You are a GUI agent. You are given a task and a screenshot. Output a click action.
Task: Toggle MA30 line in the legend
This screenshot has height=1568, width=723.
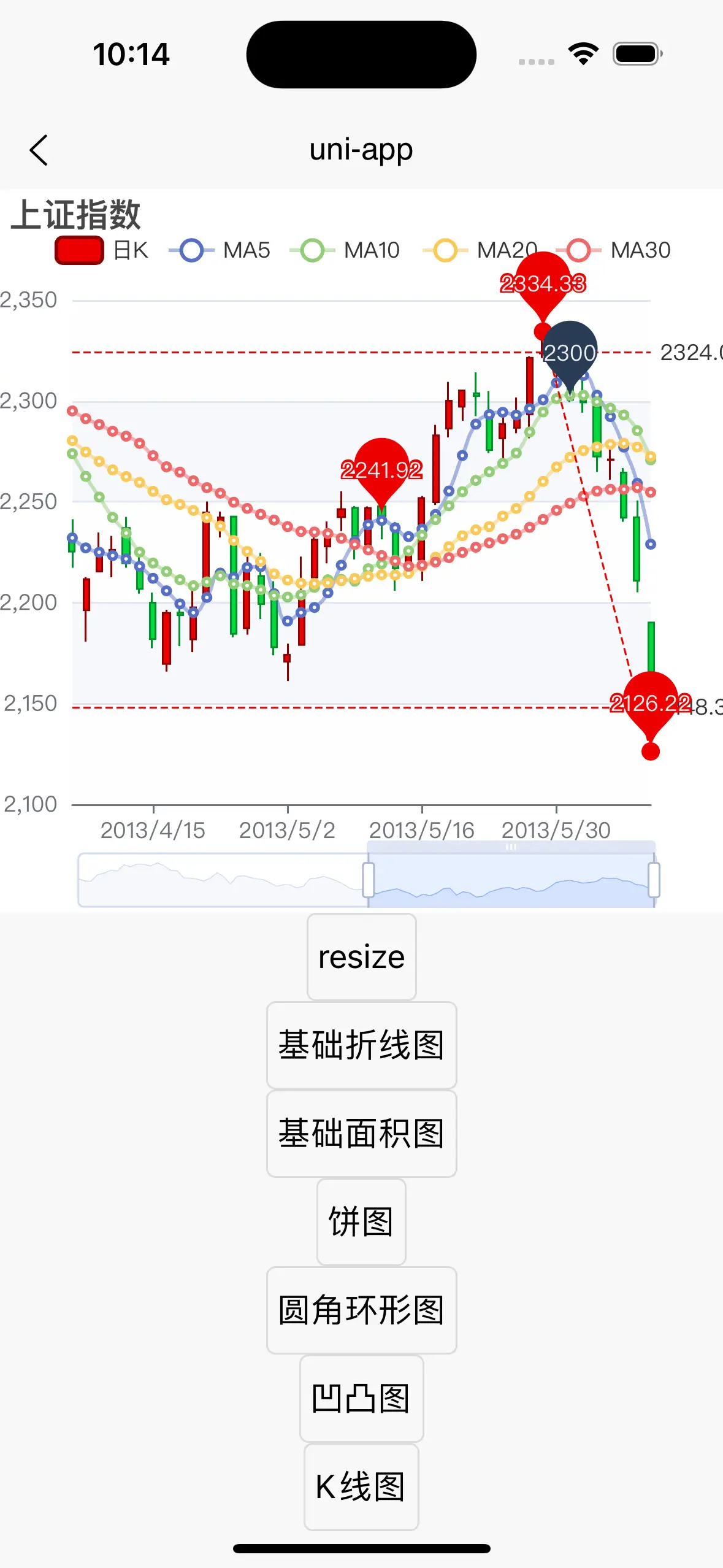(613, 250)
